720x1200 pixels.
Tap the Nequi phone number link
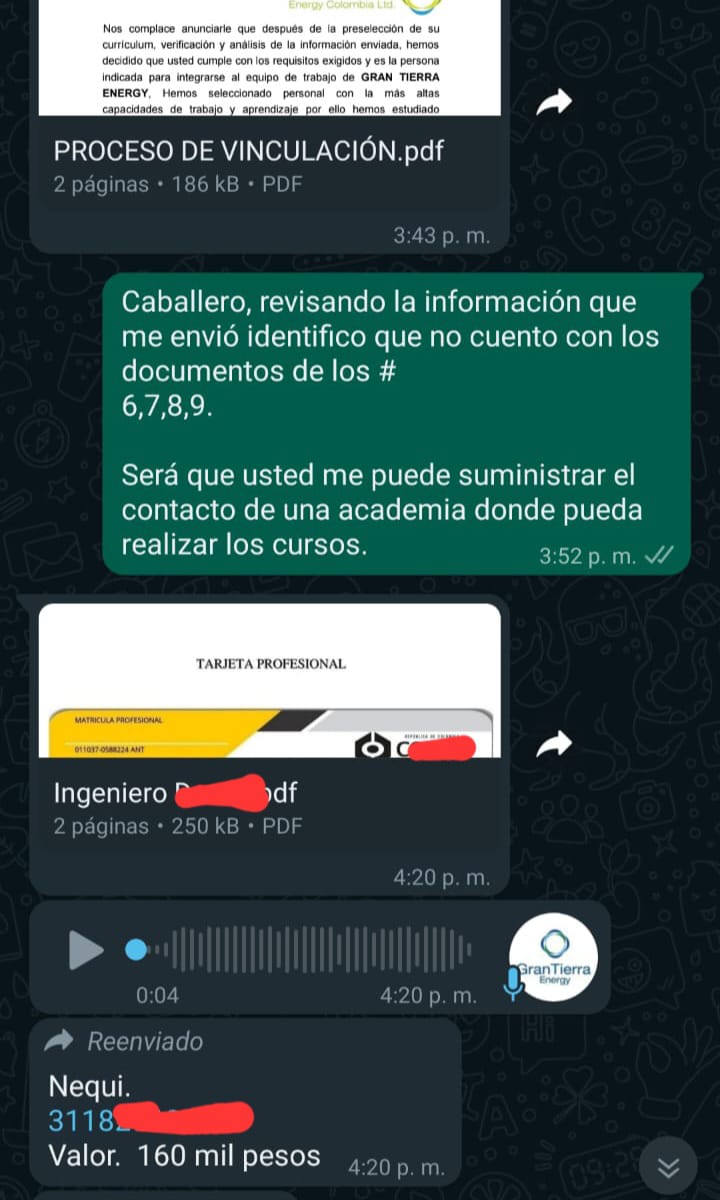tap(80, 1121)
